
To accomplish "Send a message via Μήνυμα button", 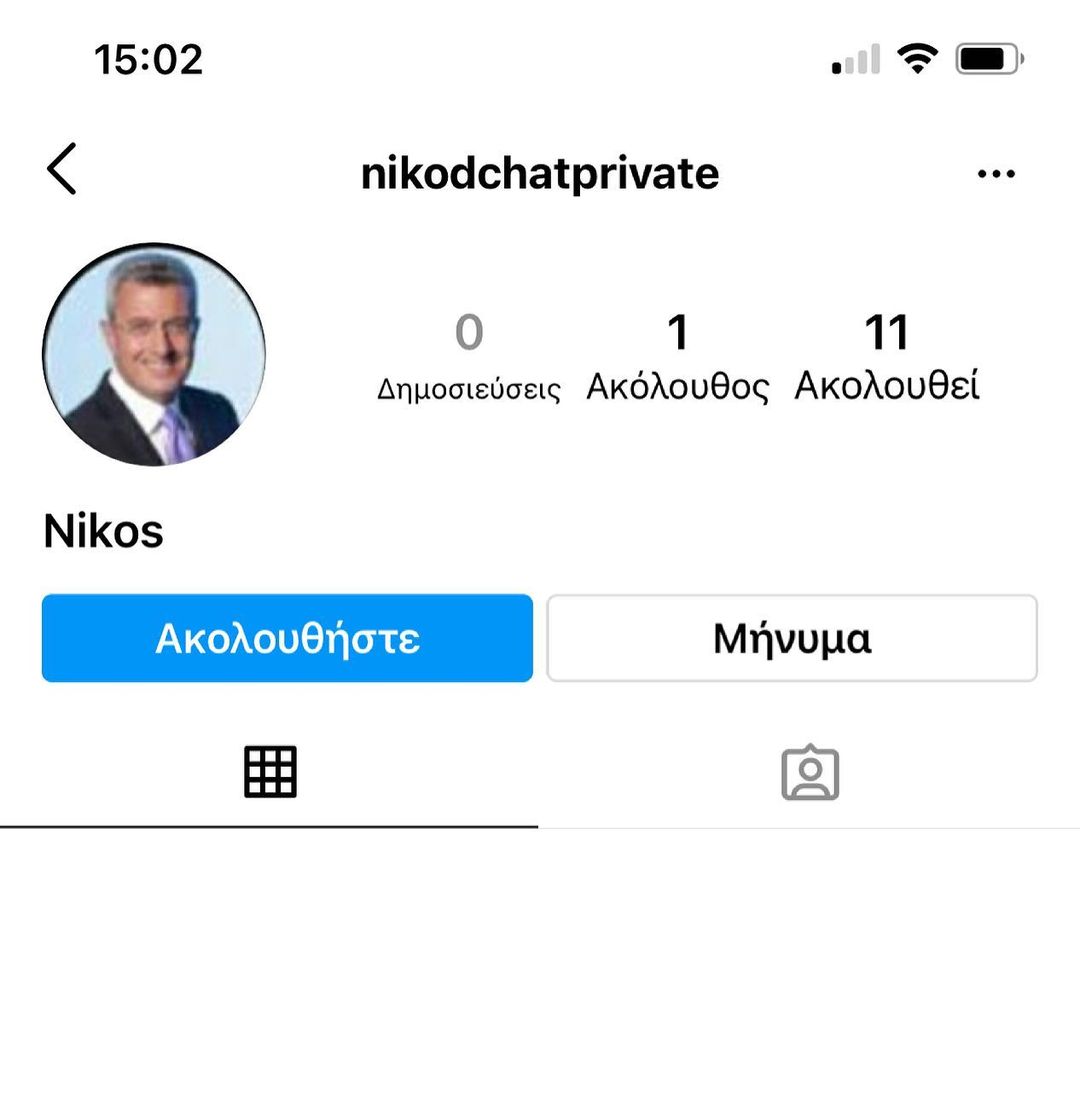I will point(792,638).
